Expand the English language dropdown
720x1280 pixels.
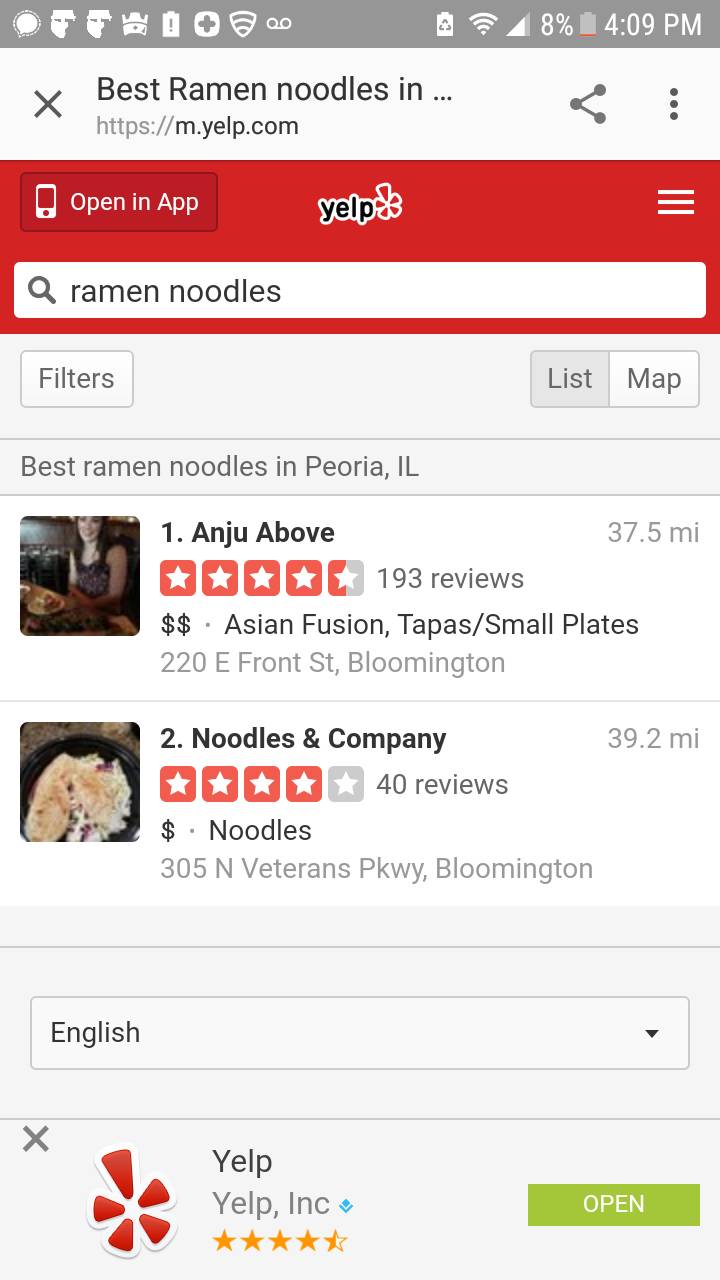(360, 1033)
